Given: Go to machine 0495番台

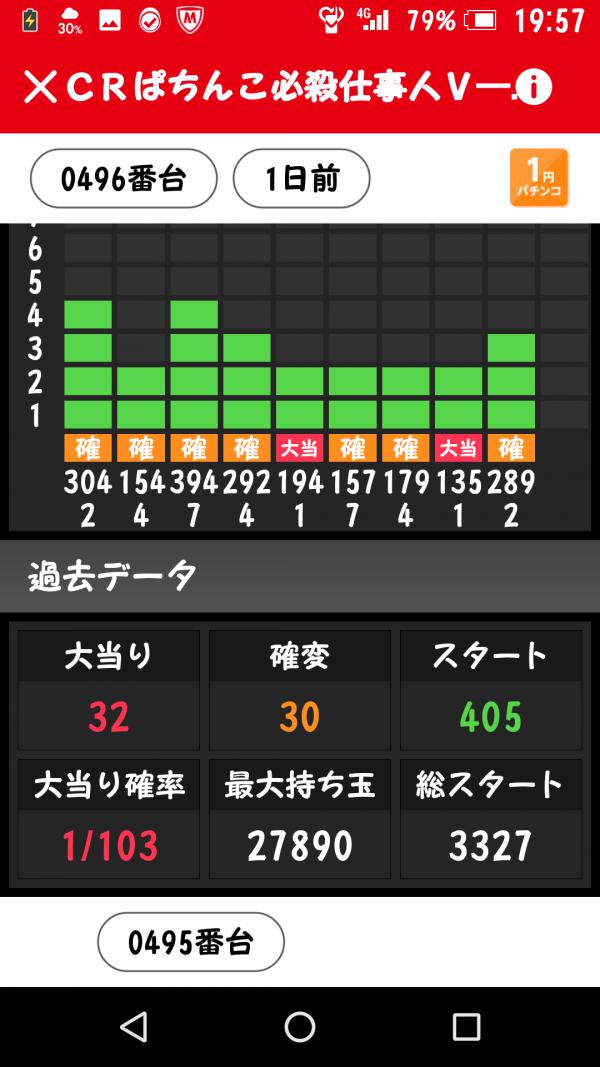Looking at the screenshot, I should [191, 941].
